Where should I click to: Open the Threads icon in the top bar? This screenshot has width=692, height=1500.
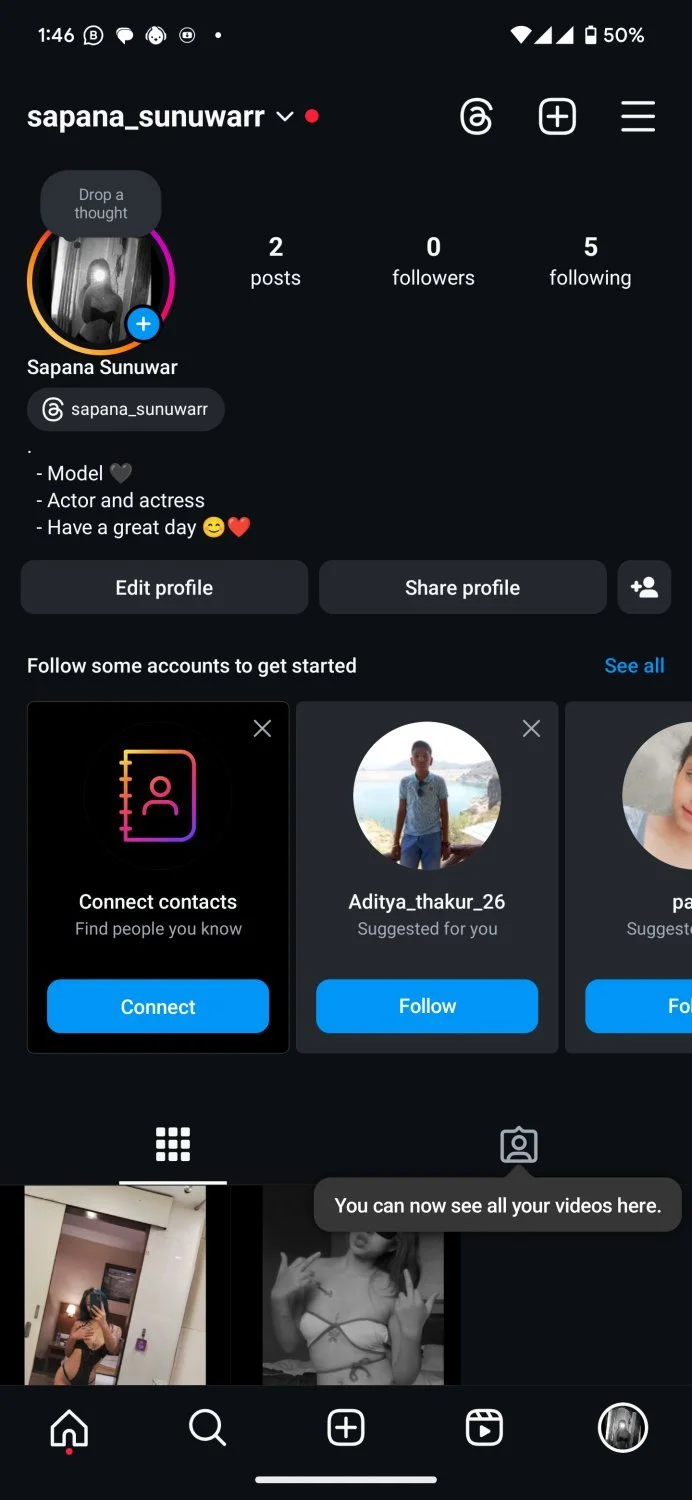pos(476,117)
